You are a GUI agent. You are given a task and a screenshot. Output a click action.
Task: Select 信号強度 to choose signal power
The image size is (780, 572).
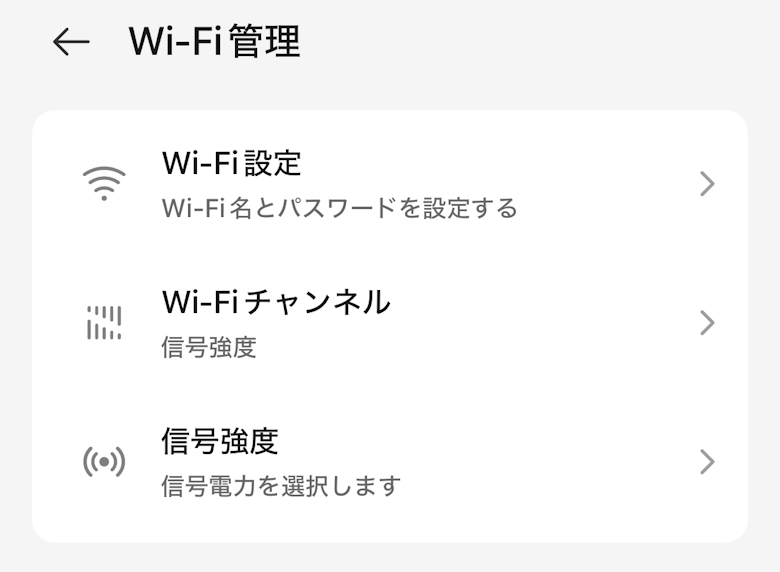(x=390, y=461)
